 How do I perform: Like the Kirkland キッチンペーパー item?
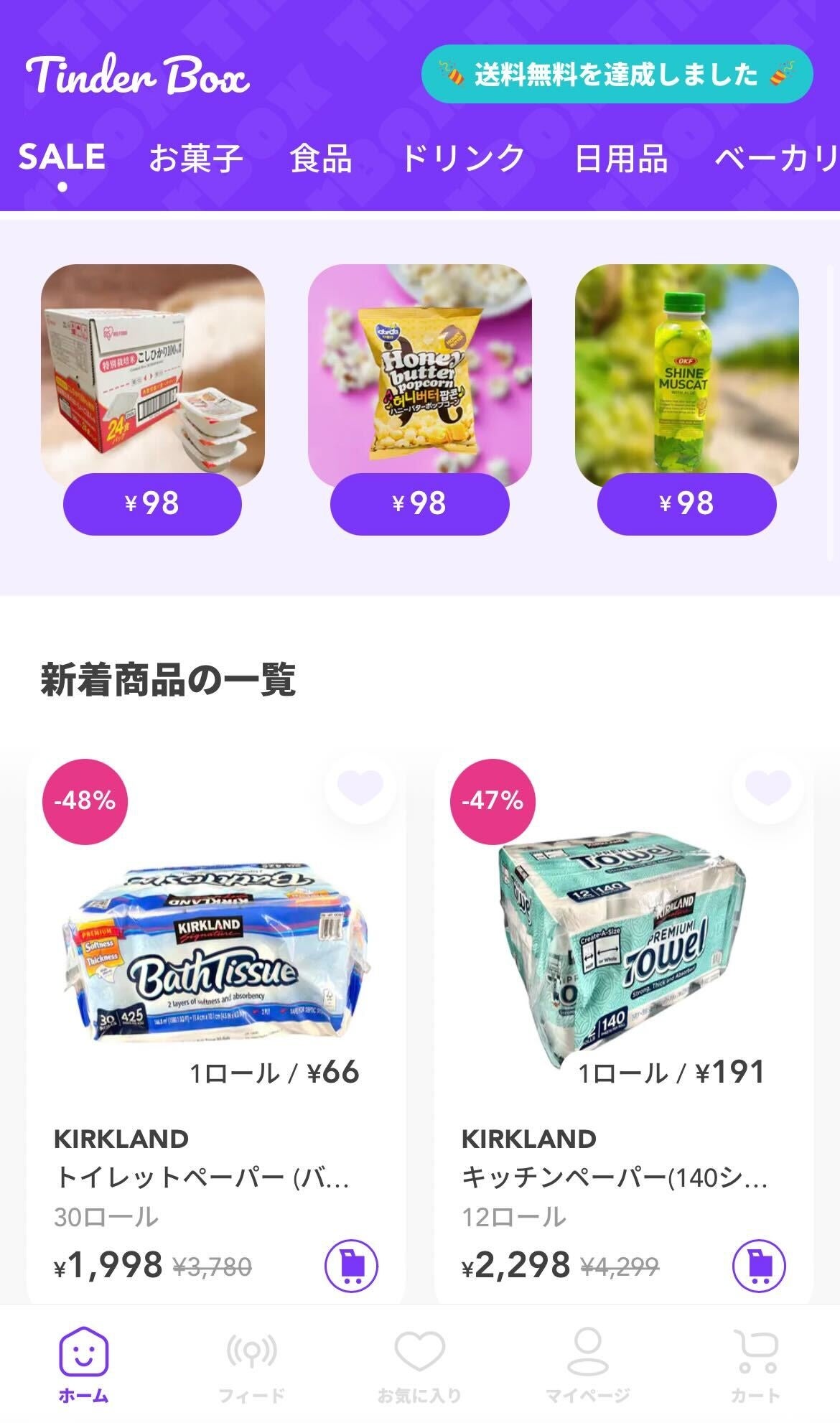pyautogui.click(x=767, y=788)
